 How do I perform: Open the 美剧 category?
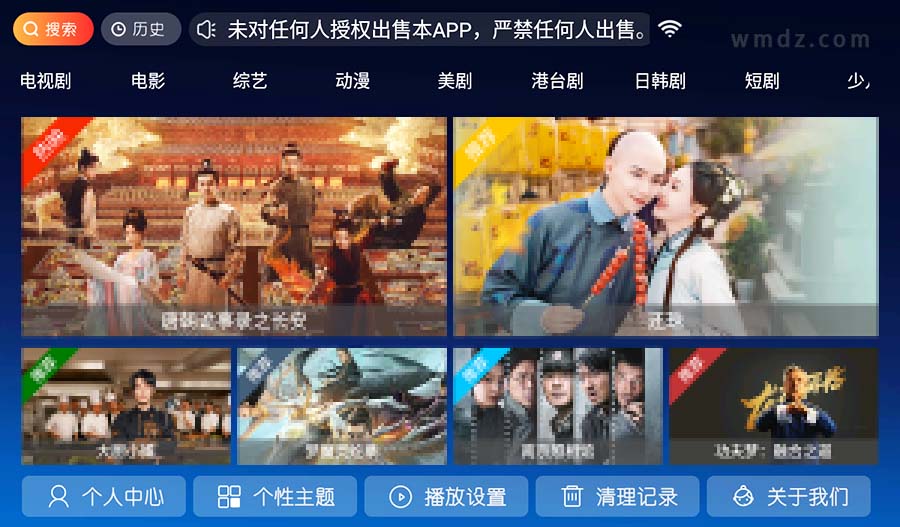click(454, 81)
